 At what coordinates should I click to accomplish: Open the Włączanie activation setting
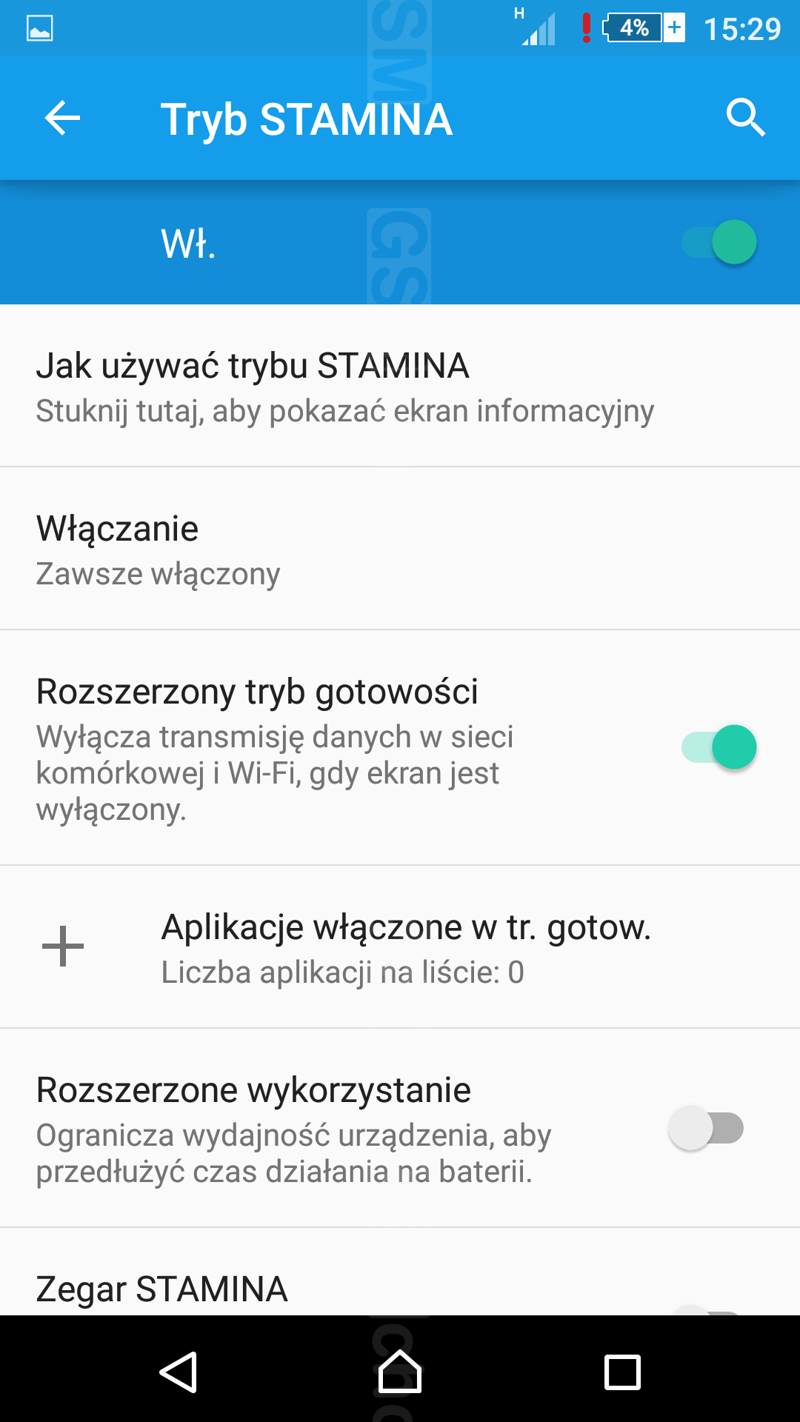158,549
